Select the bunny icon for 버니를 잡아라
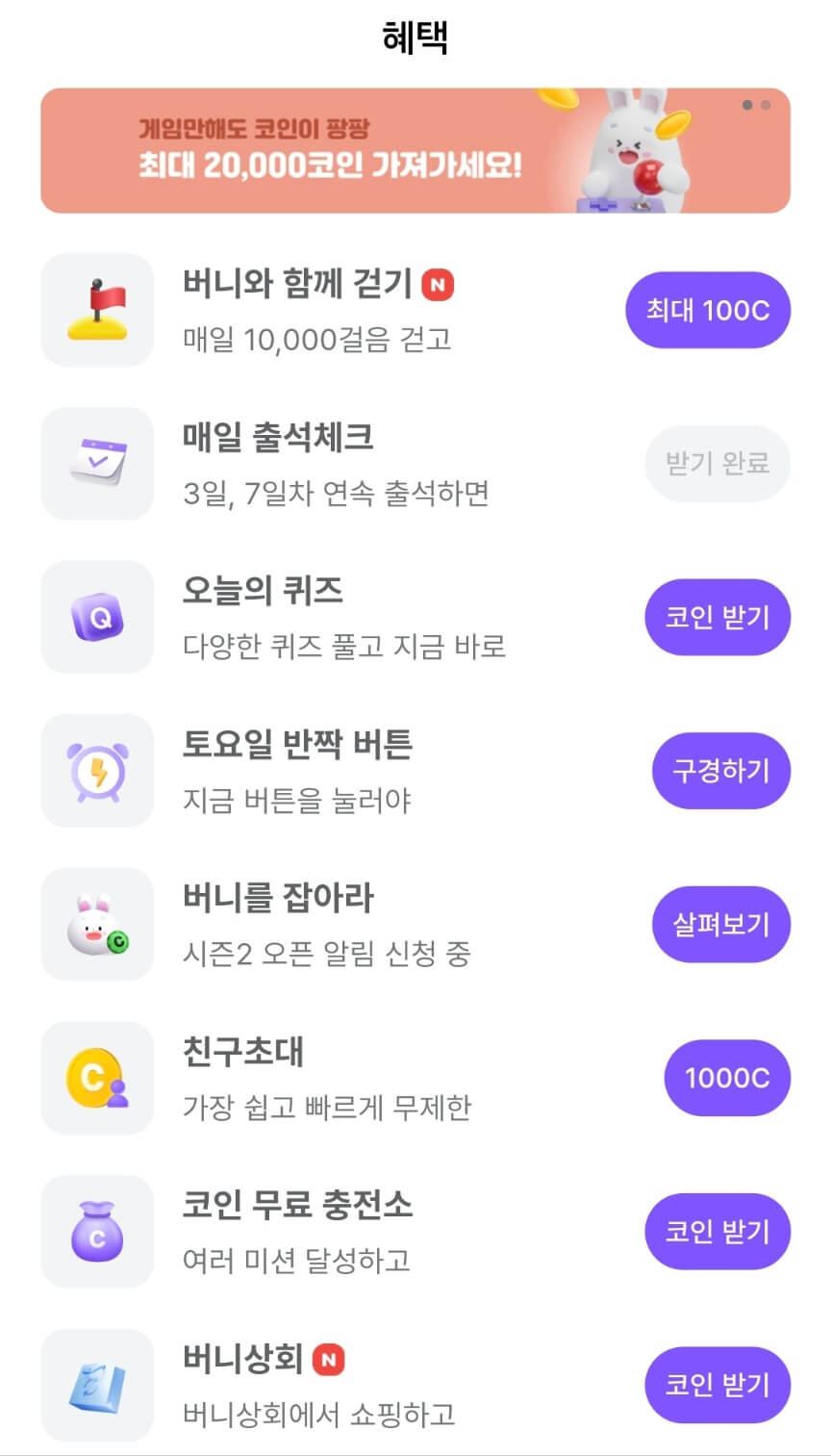The height and width of the screenshot is (1456, 831). 97,924
